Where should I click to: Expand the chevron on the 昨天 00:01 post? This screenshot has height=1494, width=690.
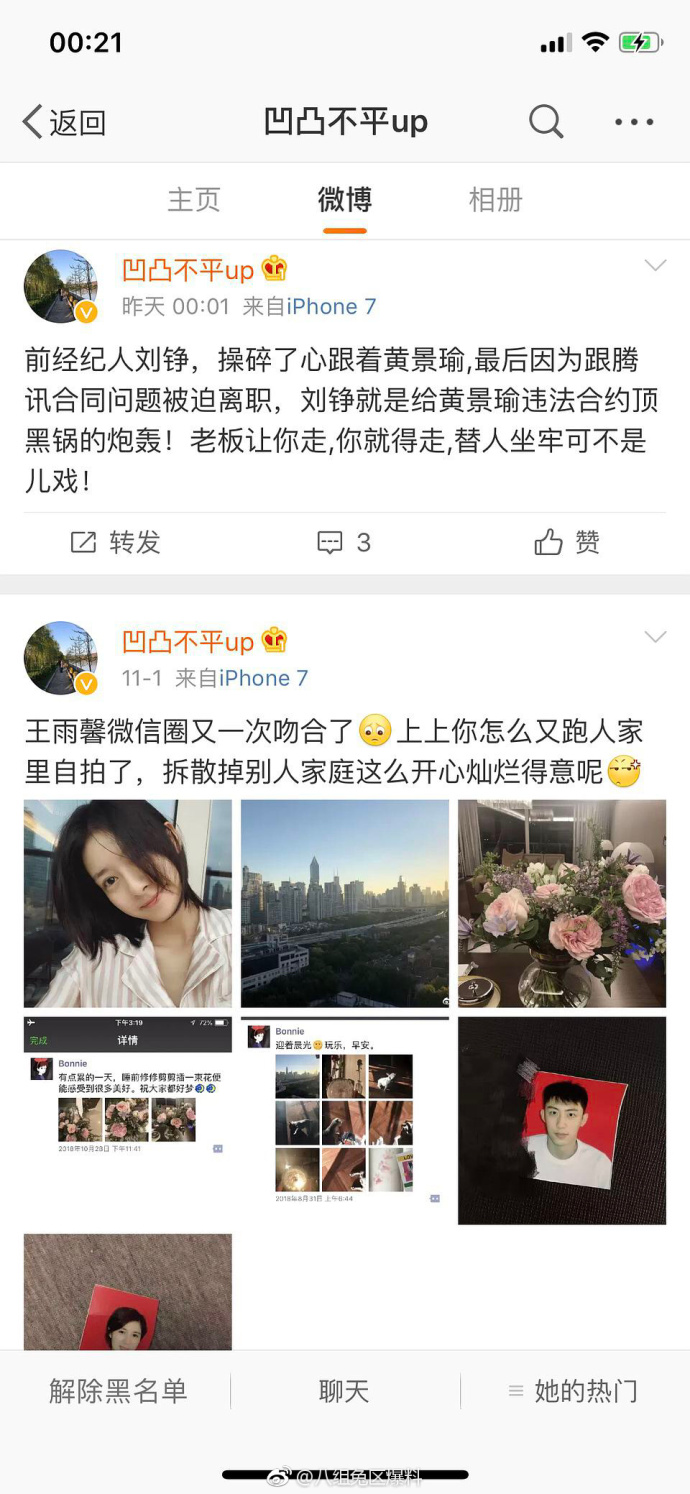click(655, 266)
